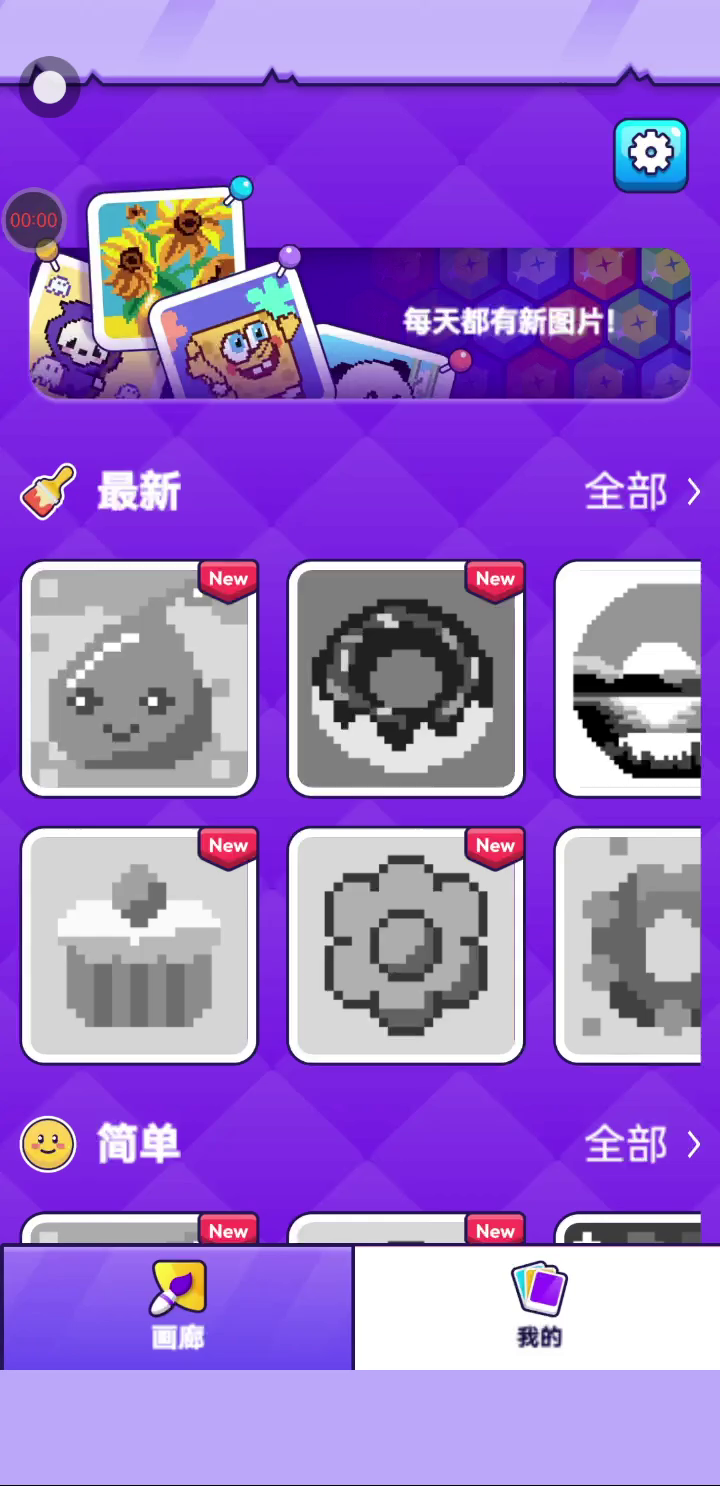The image size is (720, 1486).
Task: Tap the 00:00 recording timer bubble
Action: pos(34,220)
